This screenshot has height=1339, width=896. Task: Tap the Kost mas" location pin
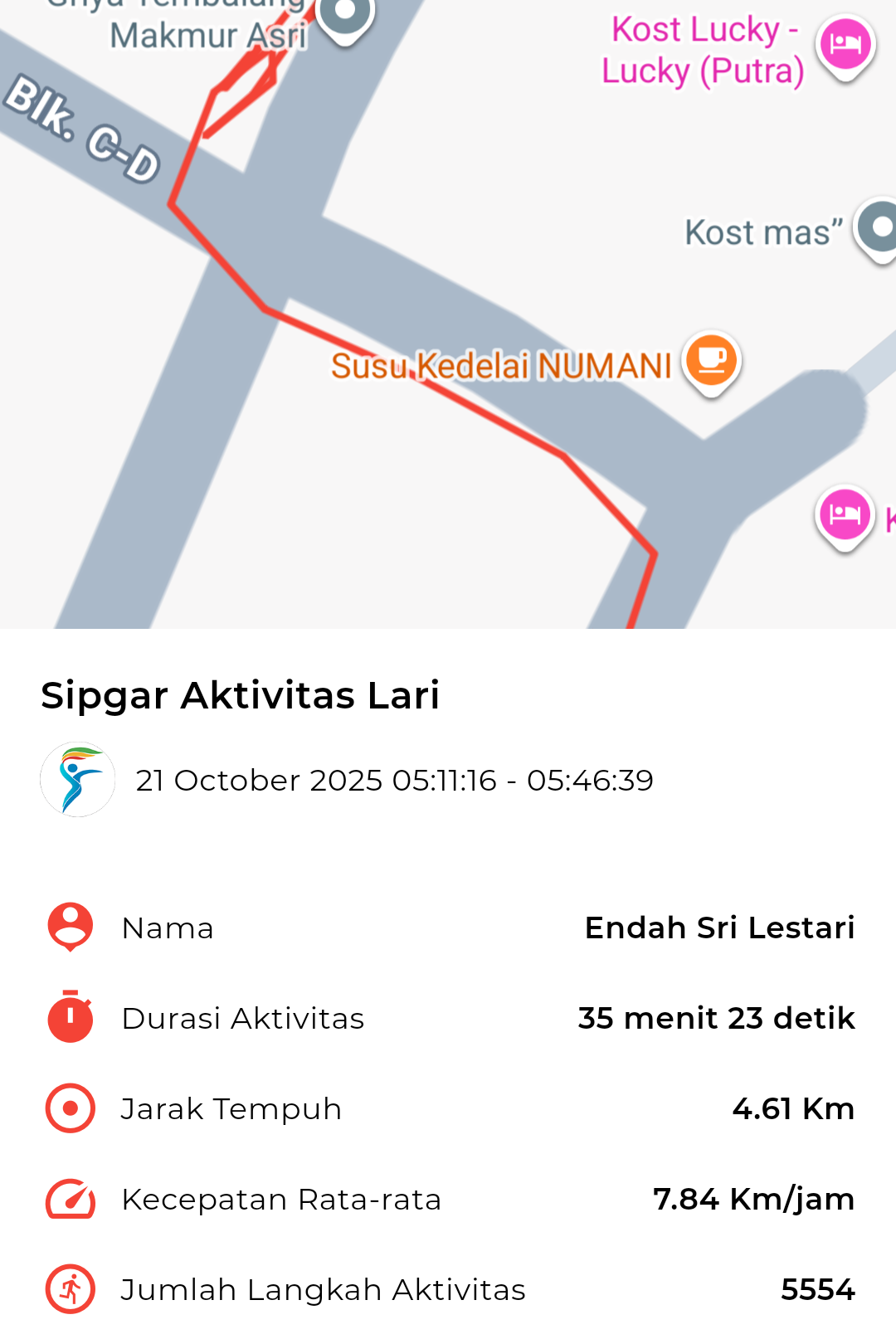(879, 226)
